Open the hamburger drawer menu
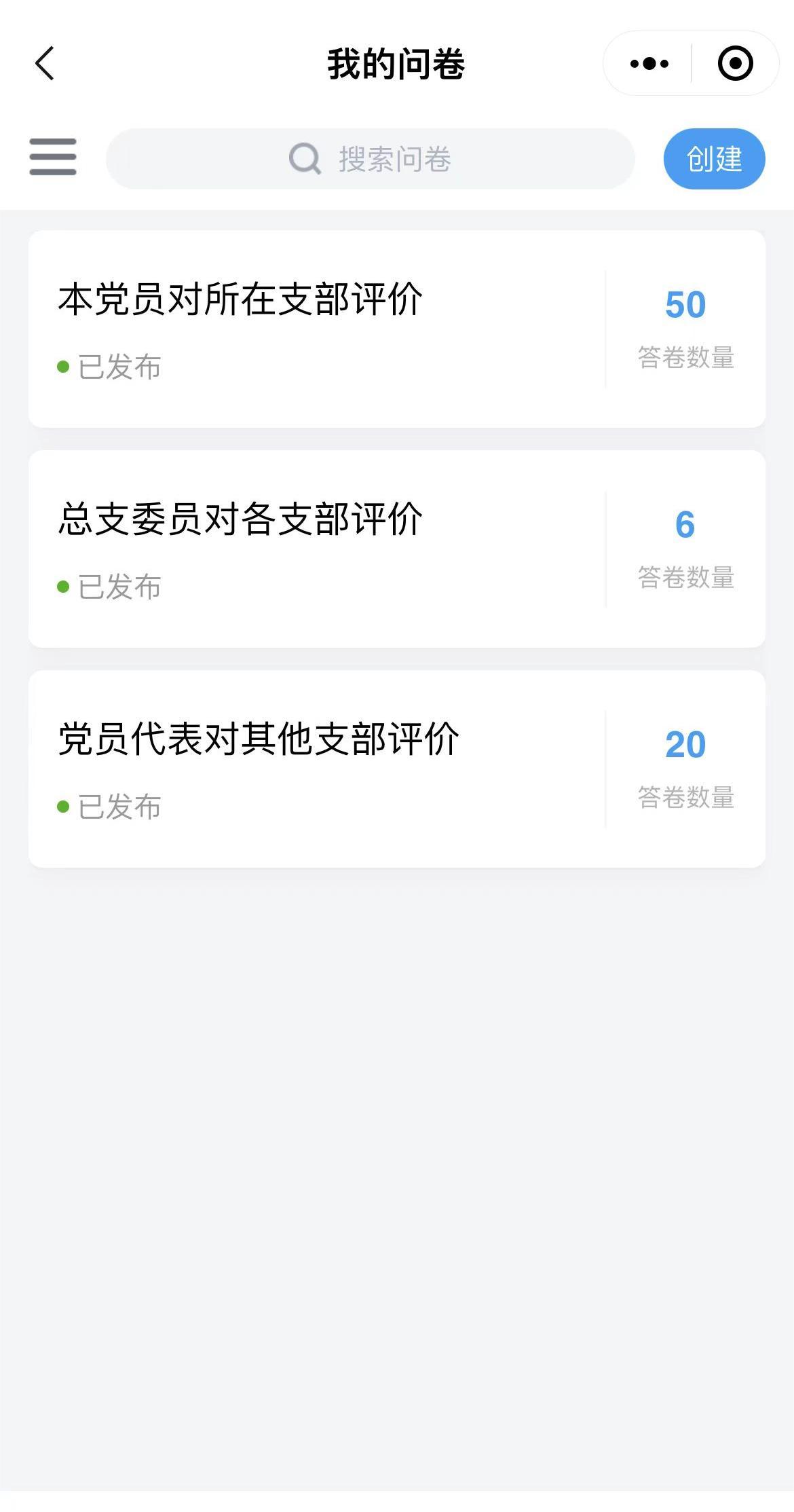794x1512 pixels. [x=53, y=158]
